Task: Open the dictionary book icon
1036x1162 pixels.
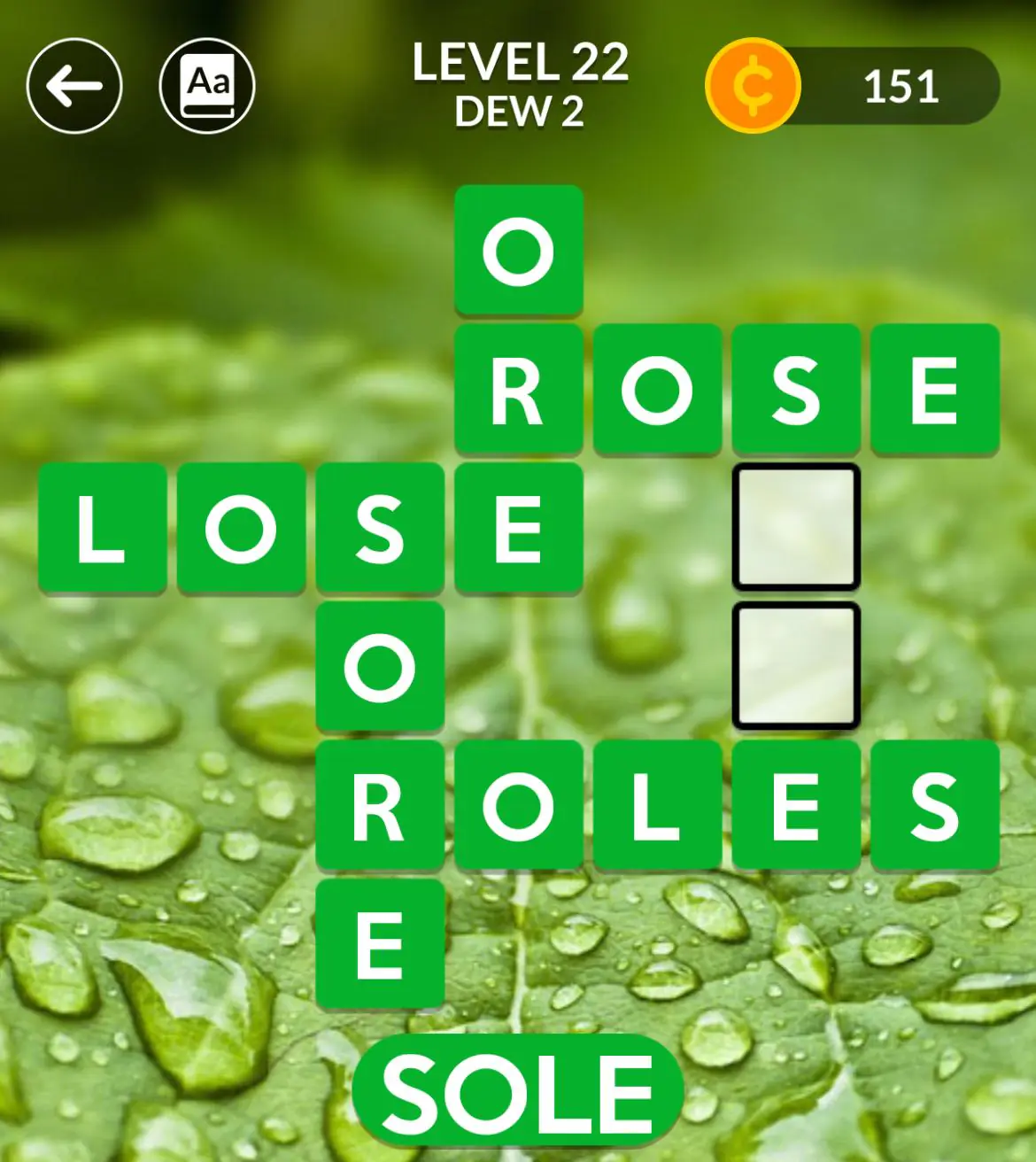Action: 207,86
